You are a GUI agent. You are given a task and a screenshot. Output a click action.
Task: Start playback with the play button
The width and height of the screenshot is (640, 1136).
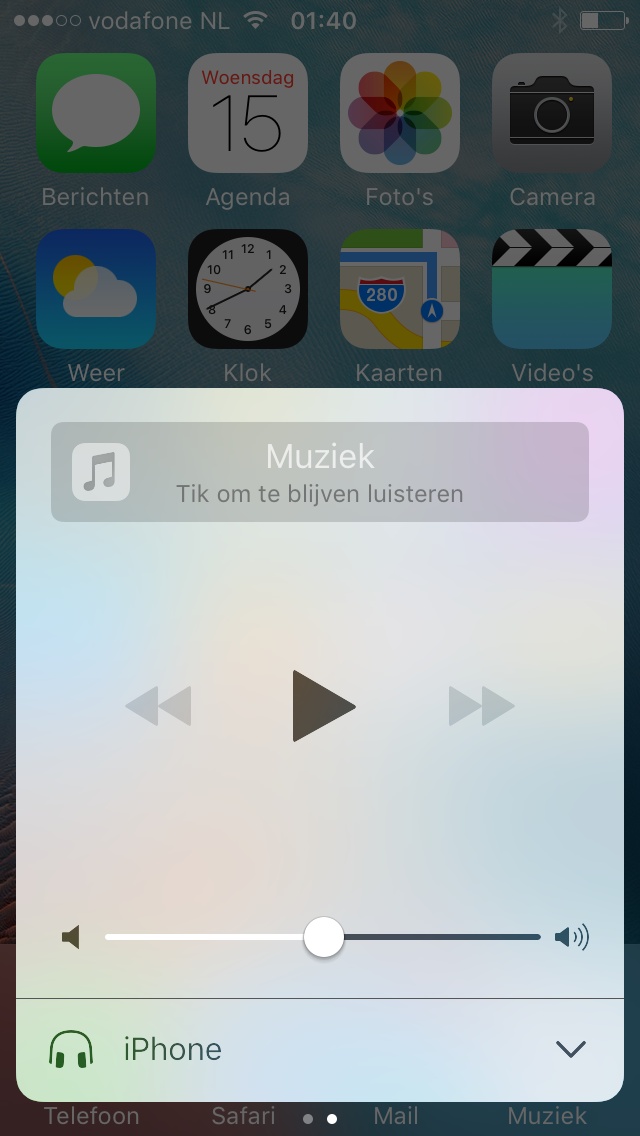(322, 706)
